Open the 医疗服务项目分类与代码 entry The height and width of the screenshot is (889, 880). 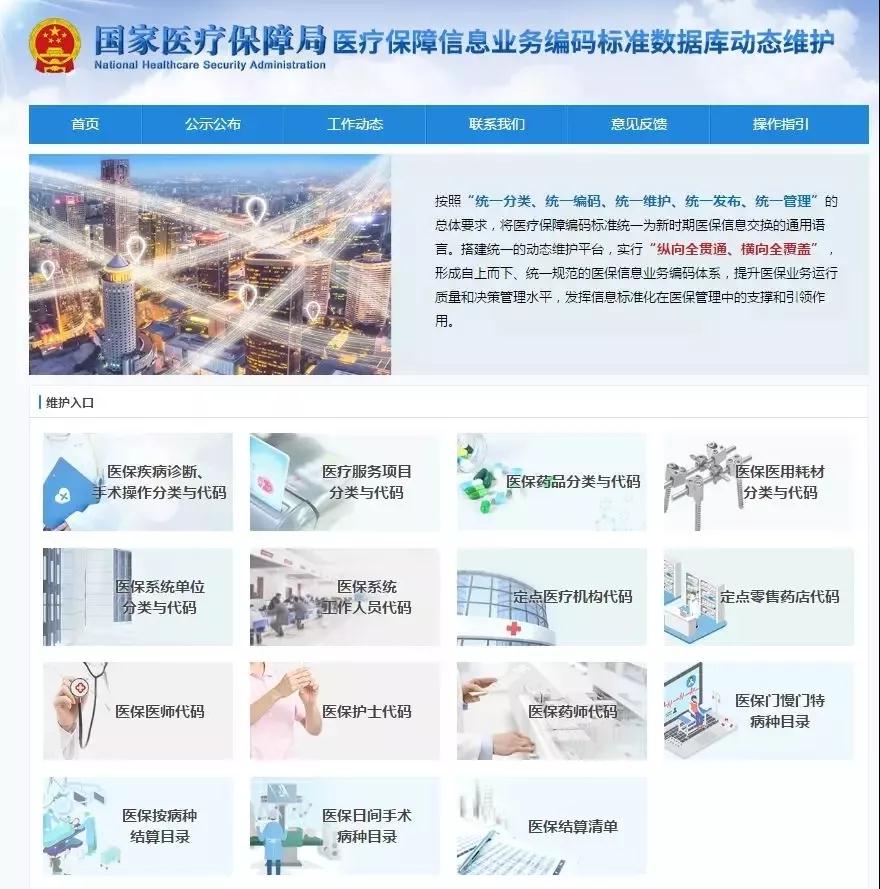pyautogui.click(x=344, y=481)
